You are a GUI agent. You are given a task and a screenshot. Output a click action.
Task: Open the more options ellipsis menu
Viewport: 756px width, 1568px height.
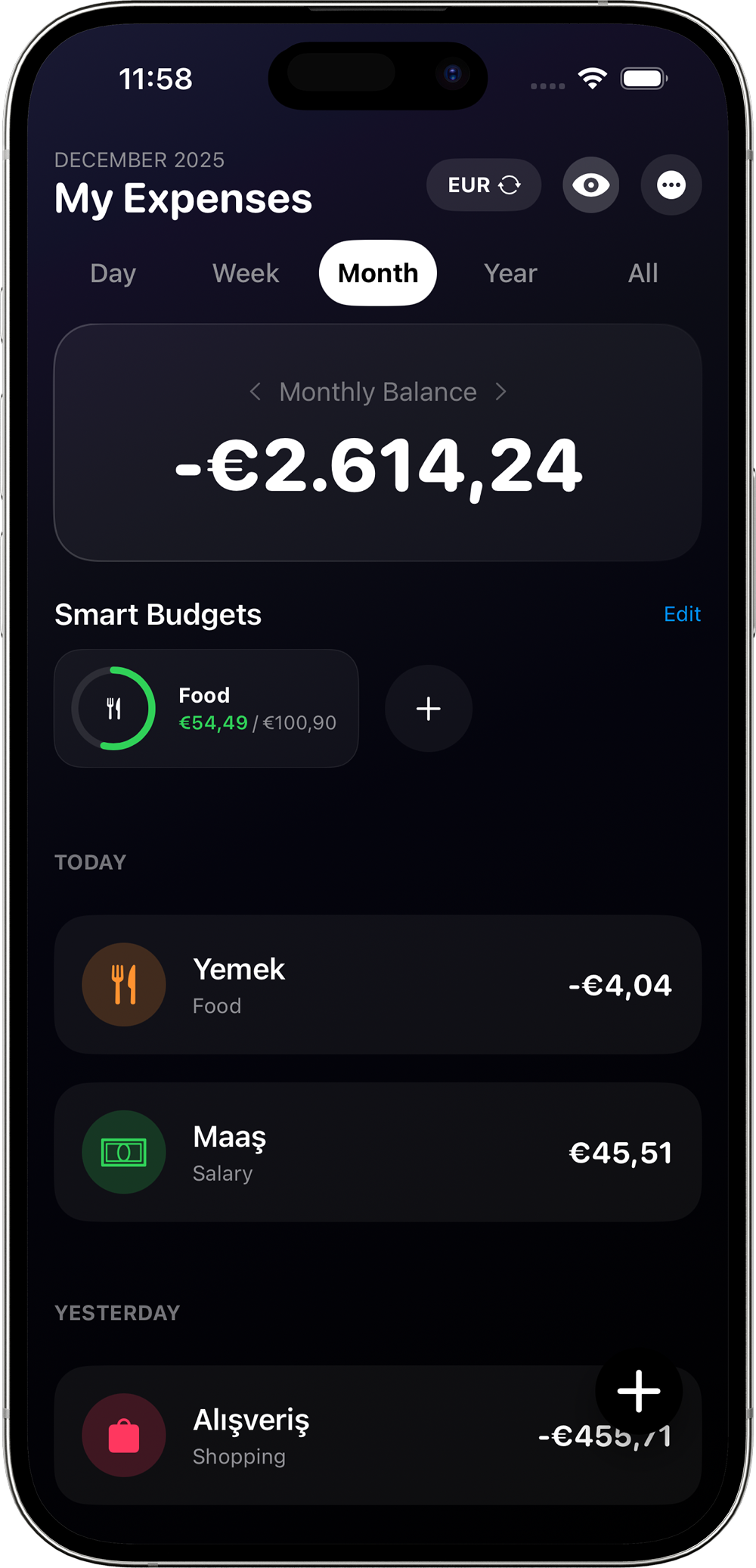coord(671,185)
